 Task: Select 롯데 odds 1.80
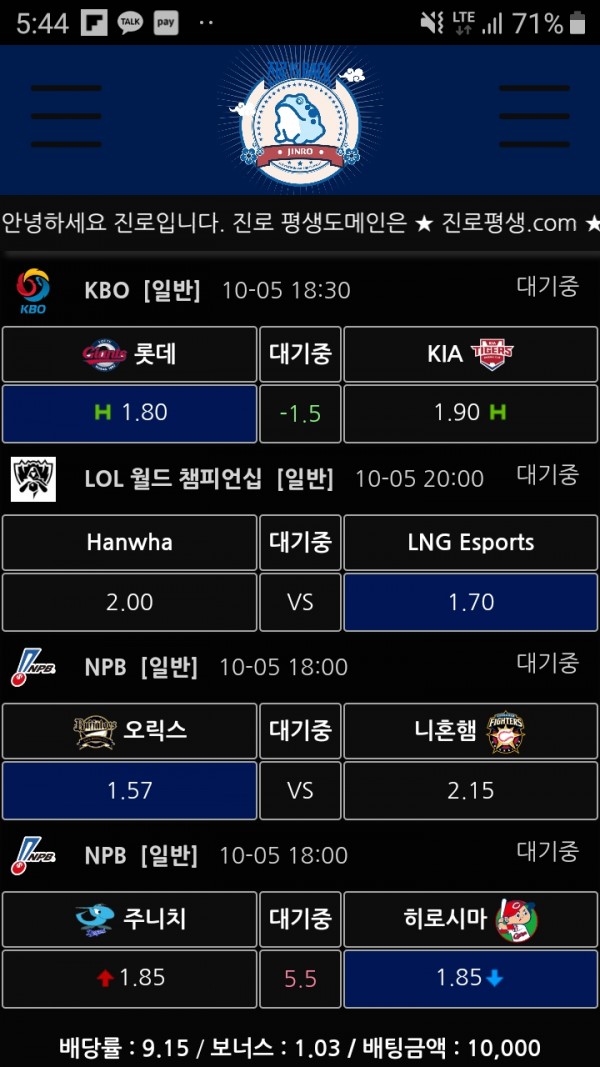tap(130, 413)
